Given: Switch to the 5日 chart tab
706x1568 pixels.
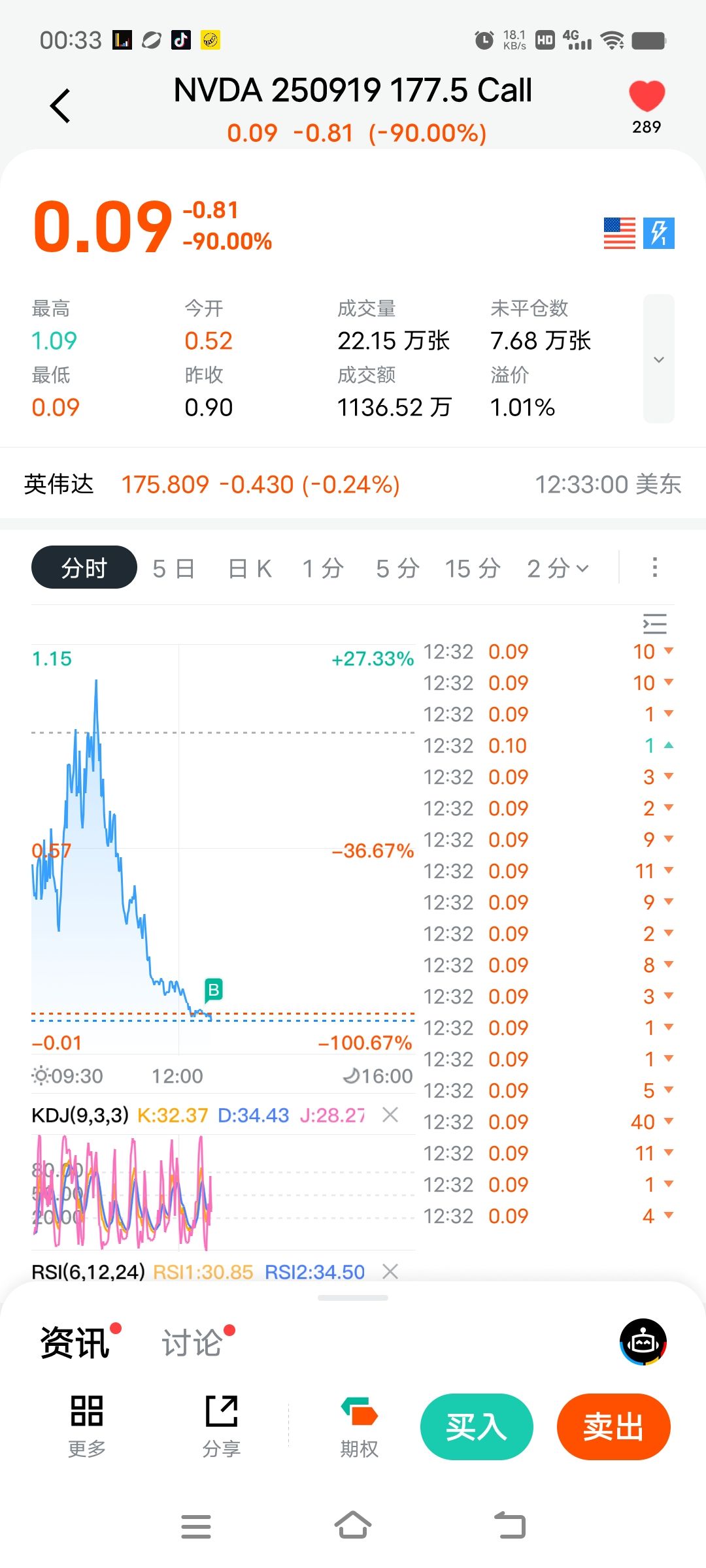Looking at the screenshot, I should (173, 568).
